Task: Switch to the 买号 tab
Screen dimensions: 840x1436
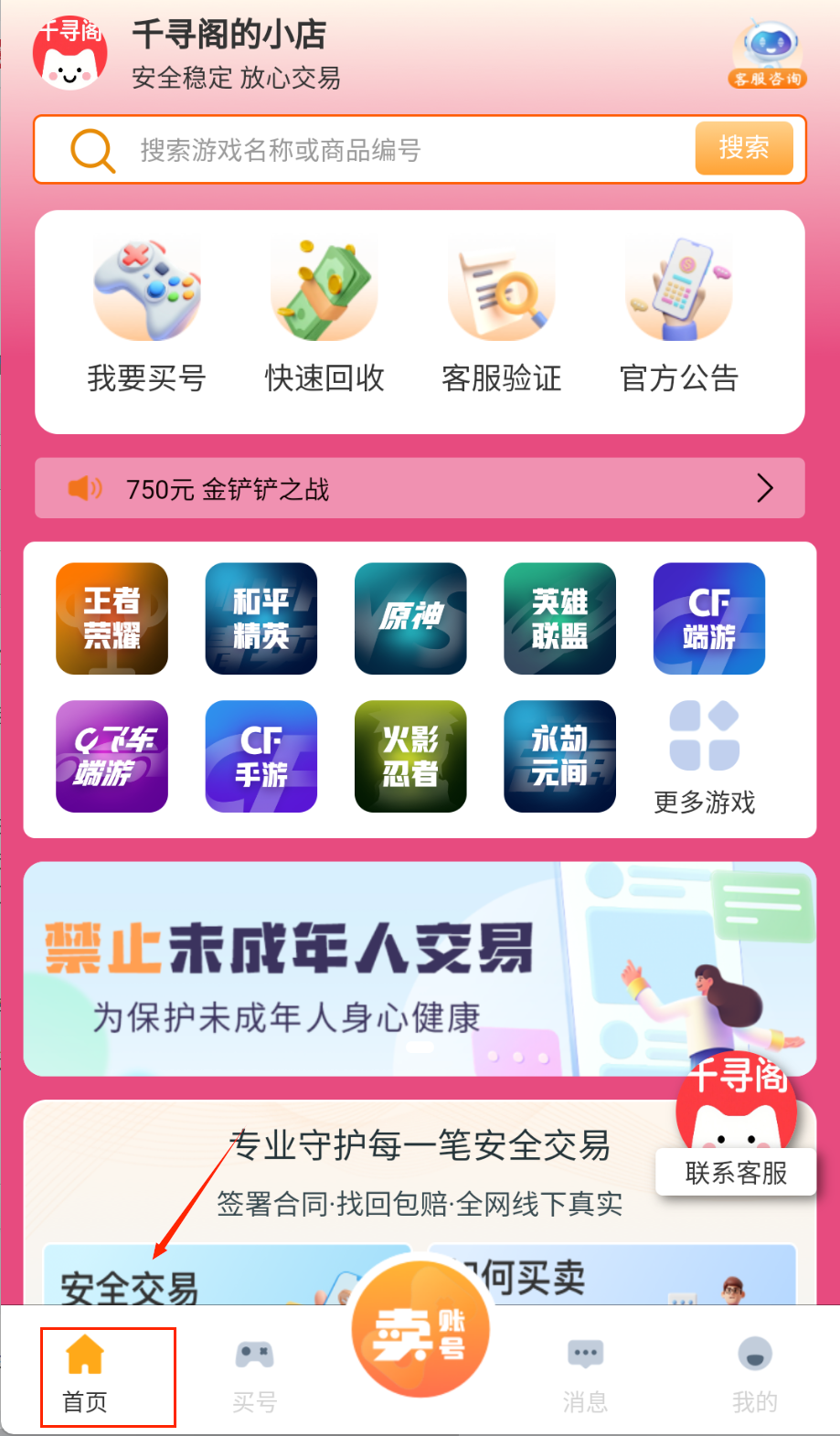Action: coord(254,1371)
